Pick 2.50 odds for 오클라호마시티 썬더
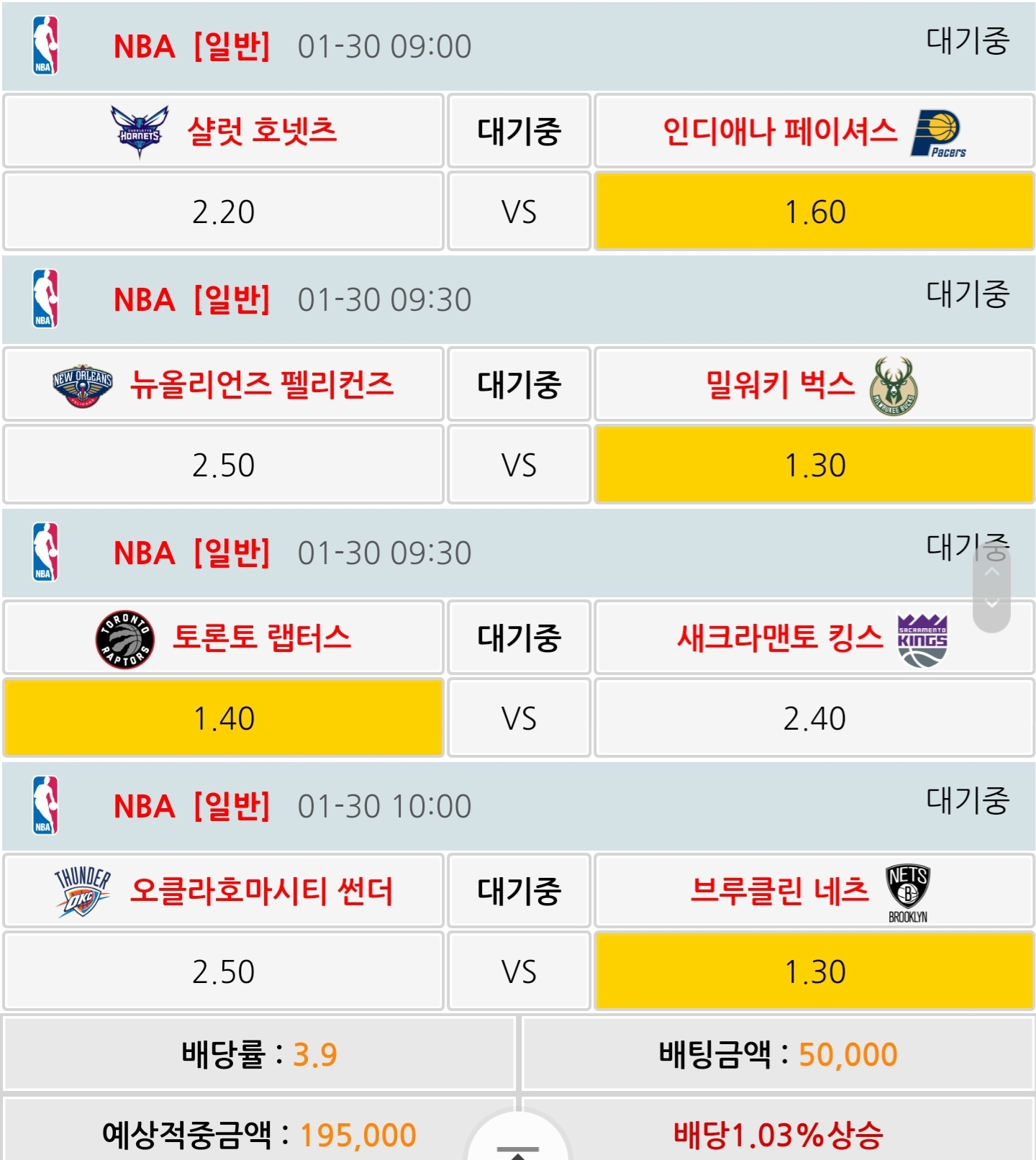Viewport: 1036px width, 1160px height. click(x=223, y=971)
